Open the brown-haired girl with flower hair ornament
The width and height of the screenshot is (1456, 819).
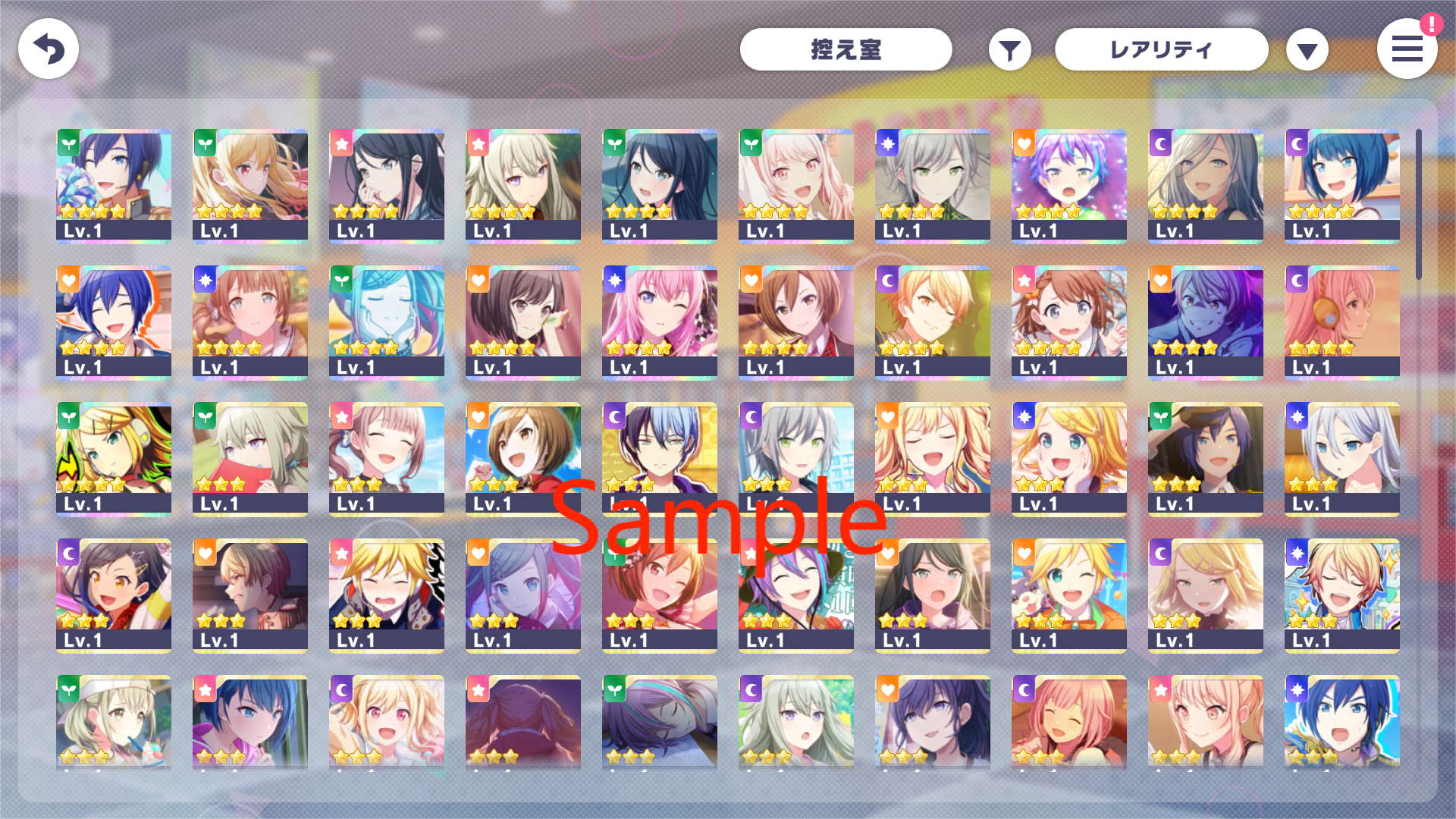point(1068,322)
